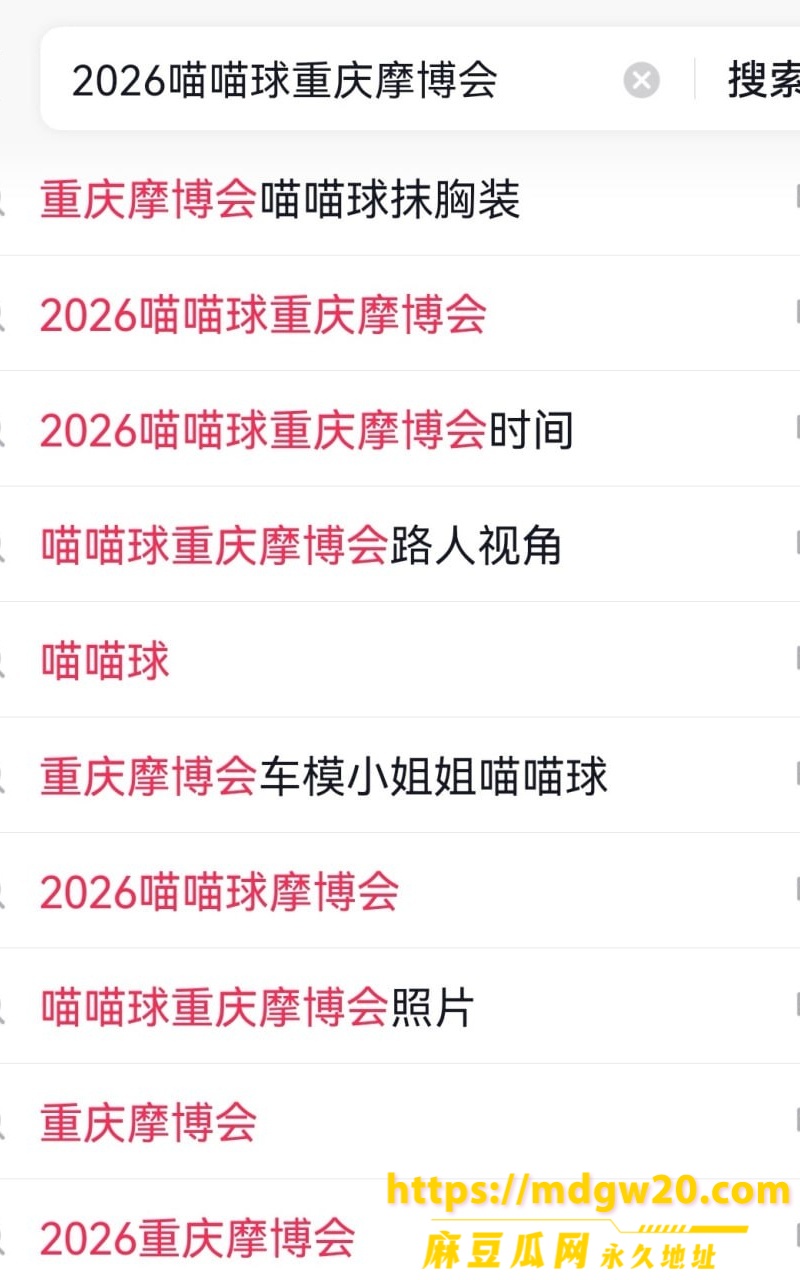
Task: Select suggestion 重庆摩博会车模小姐姐喵喵球
Action: [x=400, y=776]
